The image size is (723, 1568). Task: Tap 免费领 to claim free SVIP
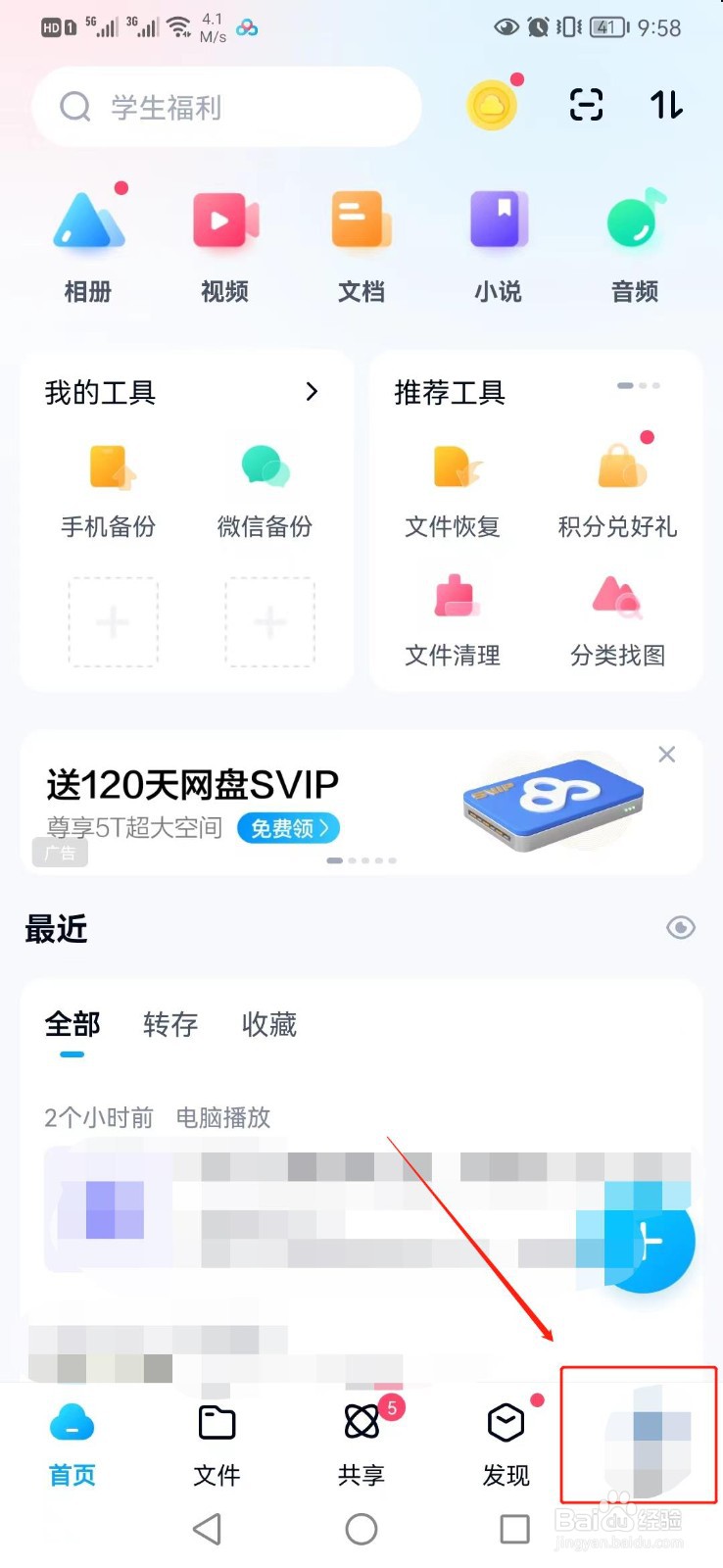[x=287, y=828]
